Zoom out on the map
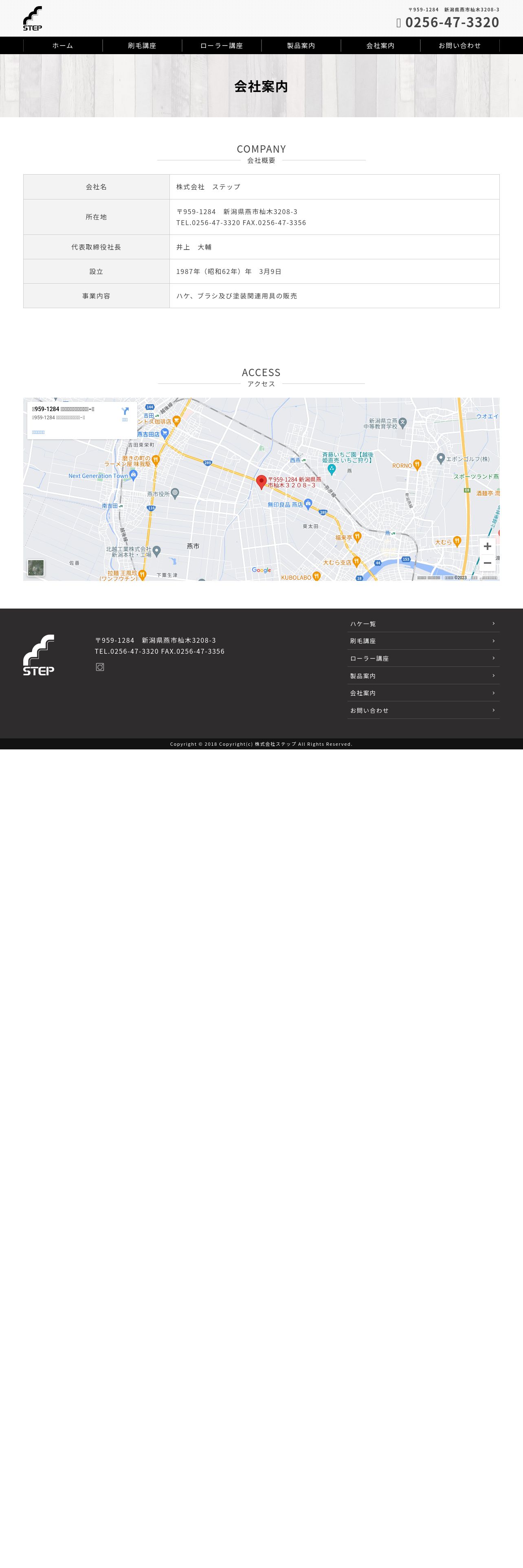 pyautogui.click(x=487, y=563)
